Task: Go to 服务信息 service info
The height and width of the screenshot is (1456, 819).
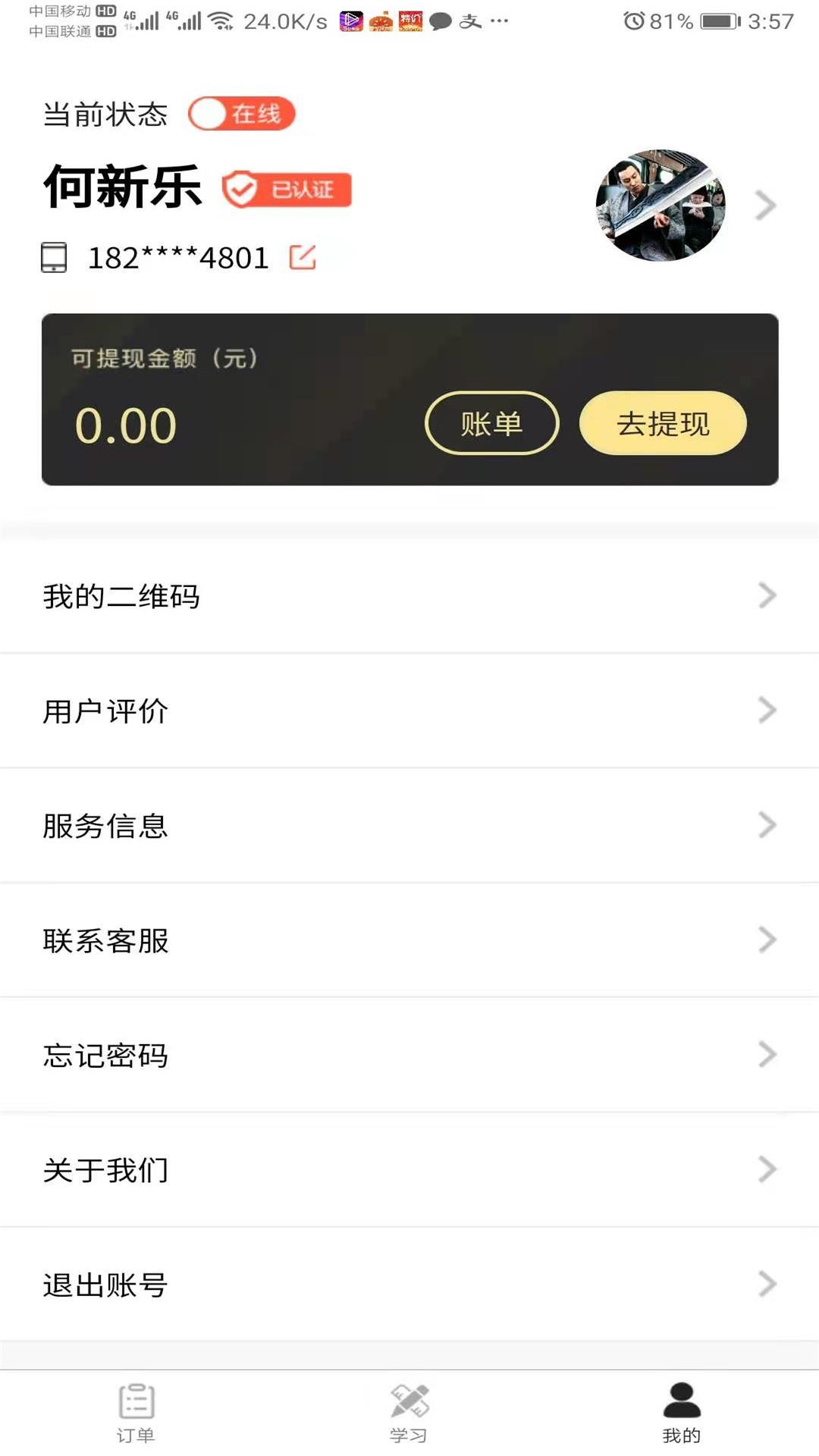Action: click(409, 825)
